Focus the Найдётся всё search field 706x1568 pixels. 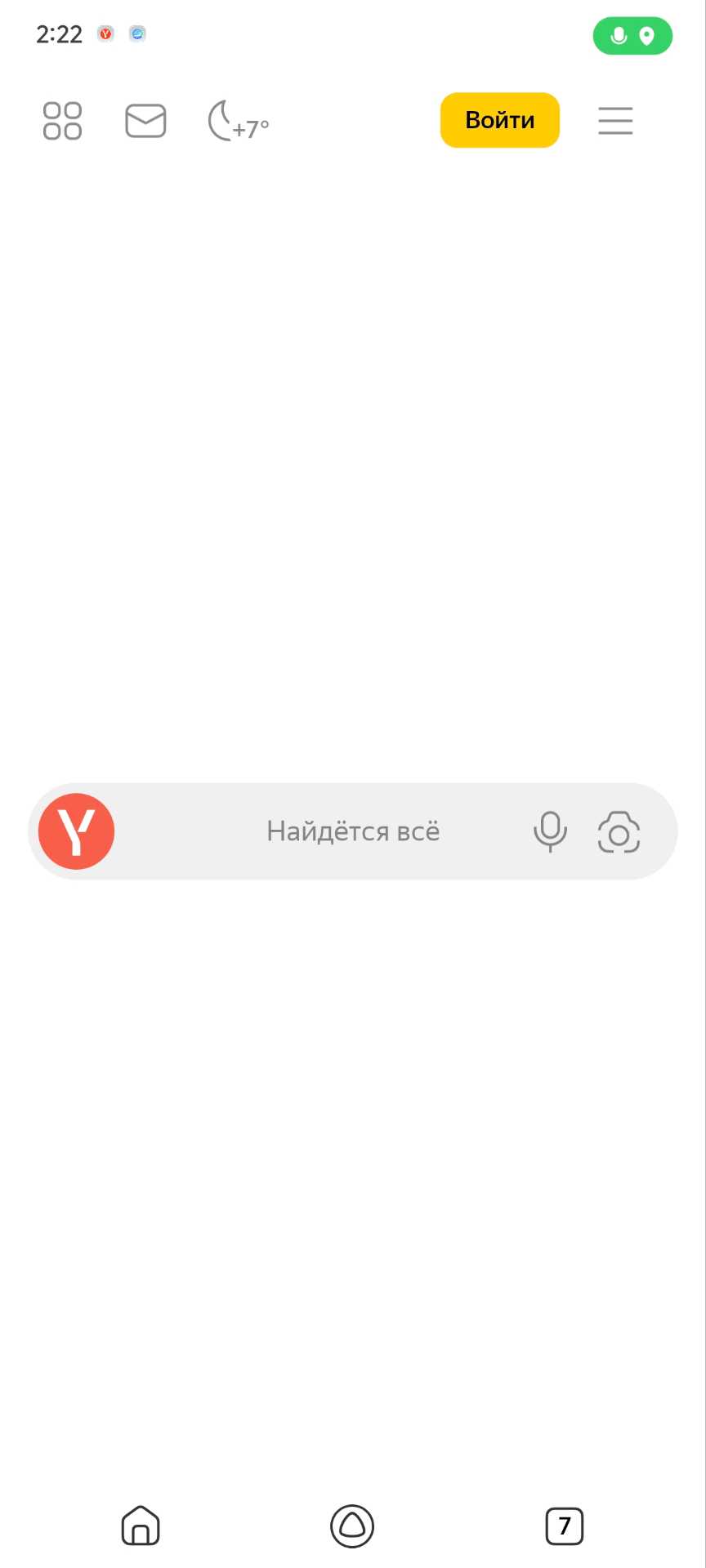point(353,831)
